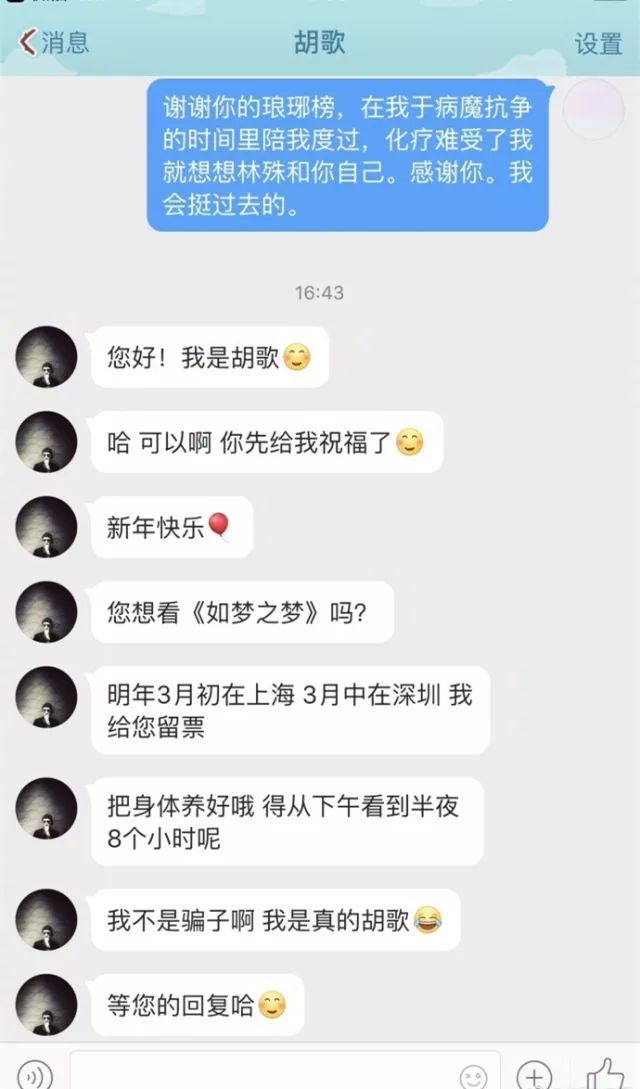Focus the message text field
This screenshot has height=1089, width=640.
point(260,1074)
